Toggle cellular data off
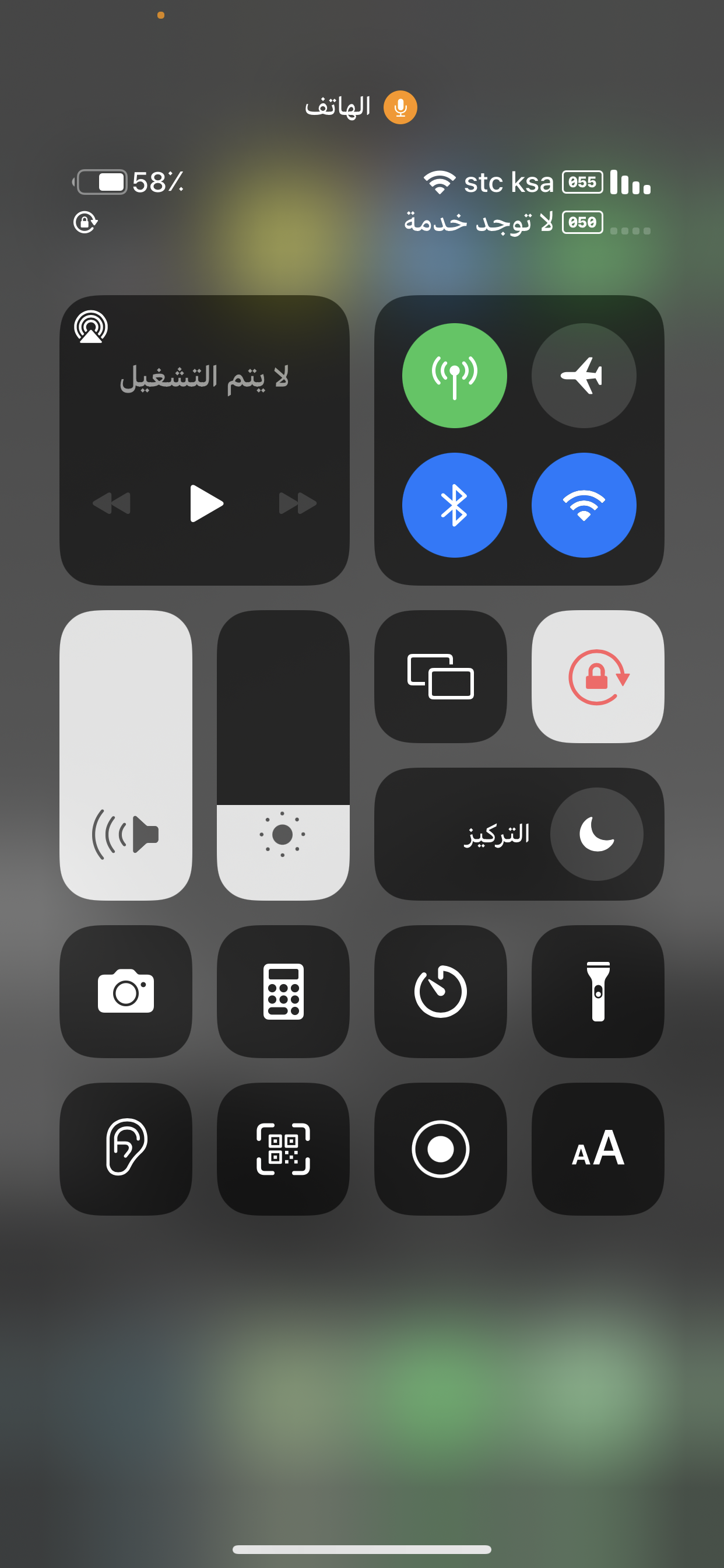The image size is (724, 1568). tap(454, 376)
